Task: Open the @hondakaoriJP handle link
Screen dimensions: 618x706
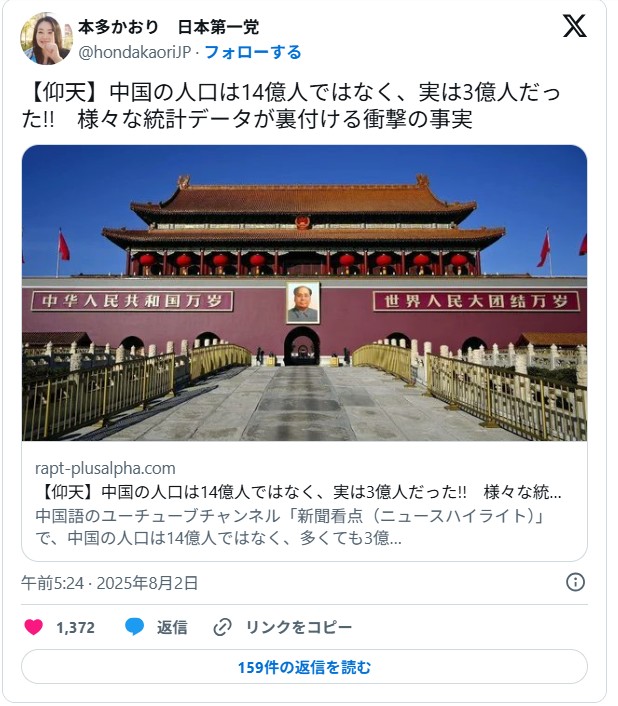Action: (x=135, y=52)
